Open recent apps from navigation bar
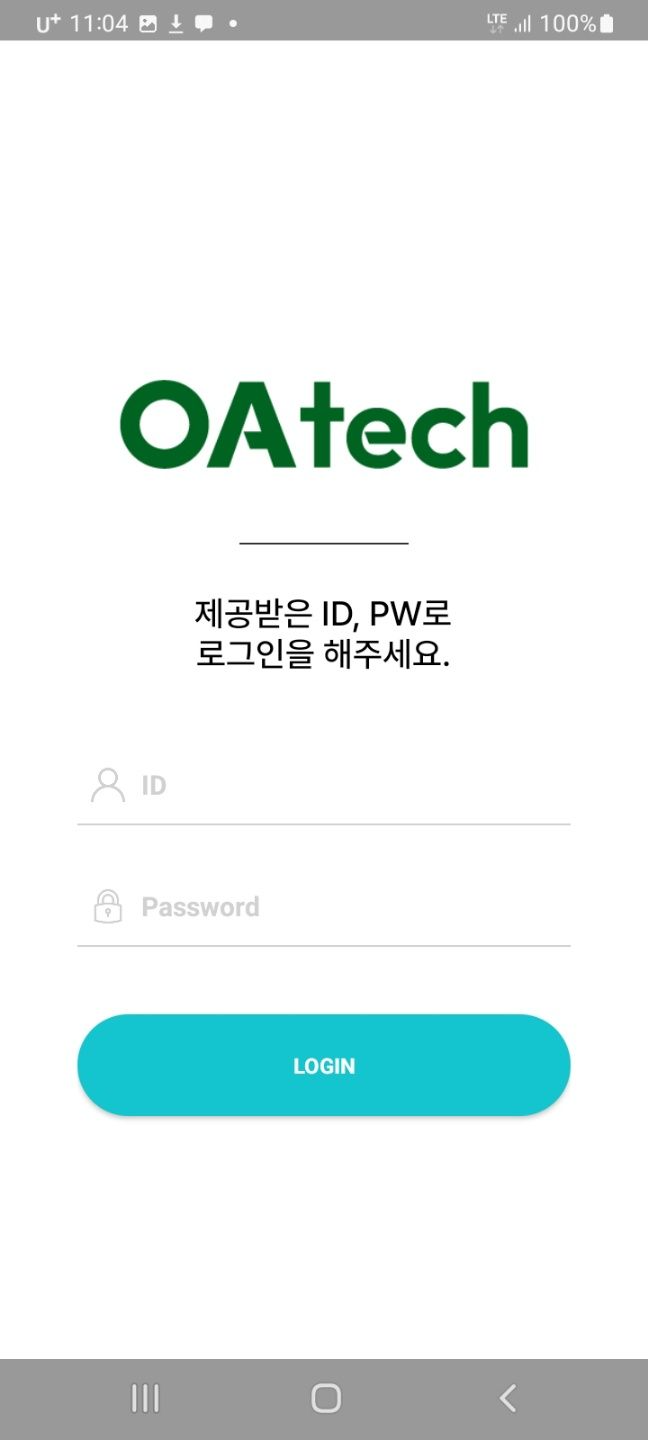This screenshot has width=648, height=1440. [145, 1397]
